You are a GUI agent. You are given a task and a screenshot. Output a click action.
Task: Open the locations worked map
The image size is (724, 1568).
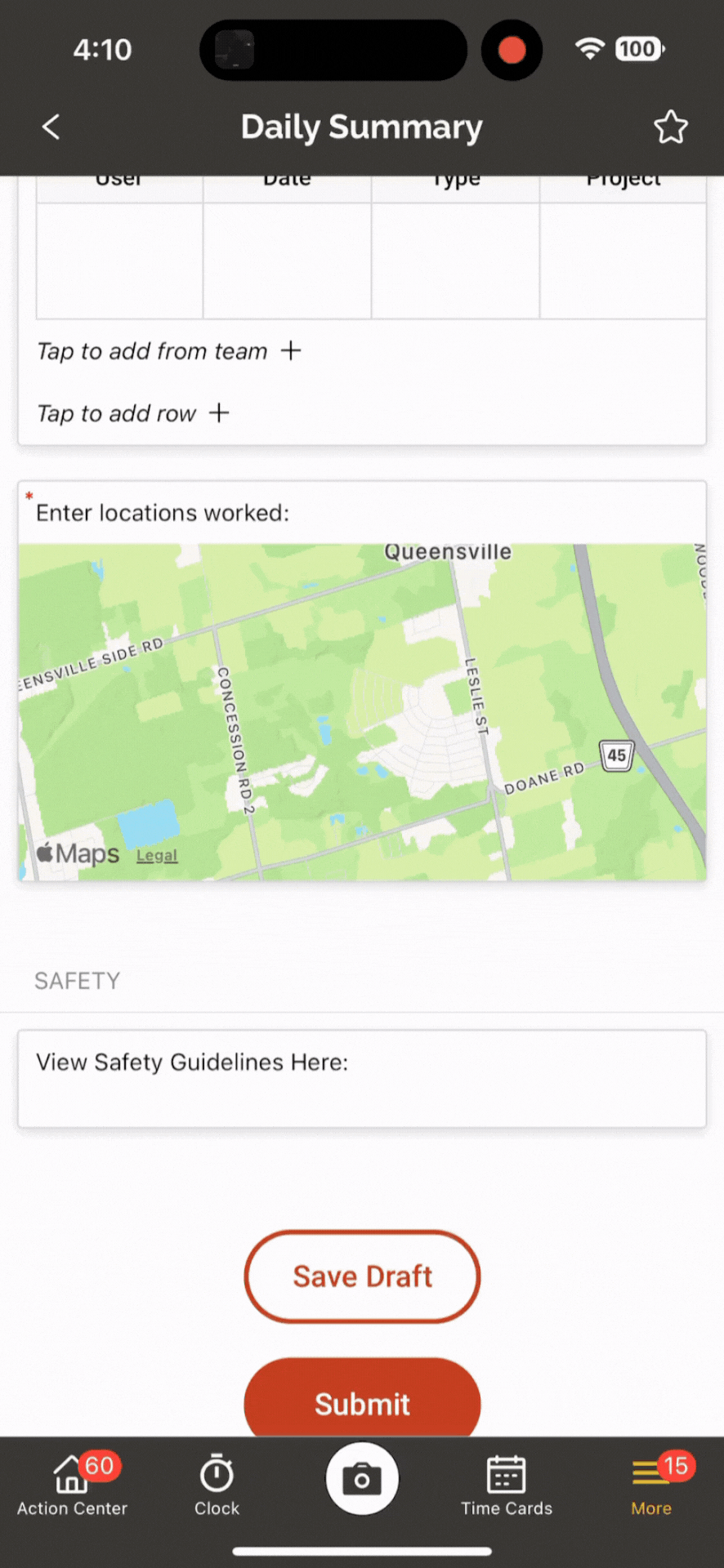tap(362, 710)
